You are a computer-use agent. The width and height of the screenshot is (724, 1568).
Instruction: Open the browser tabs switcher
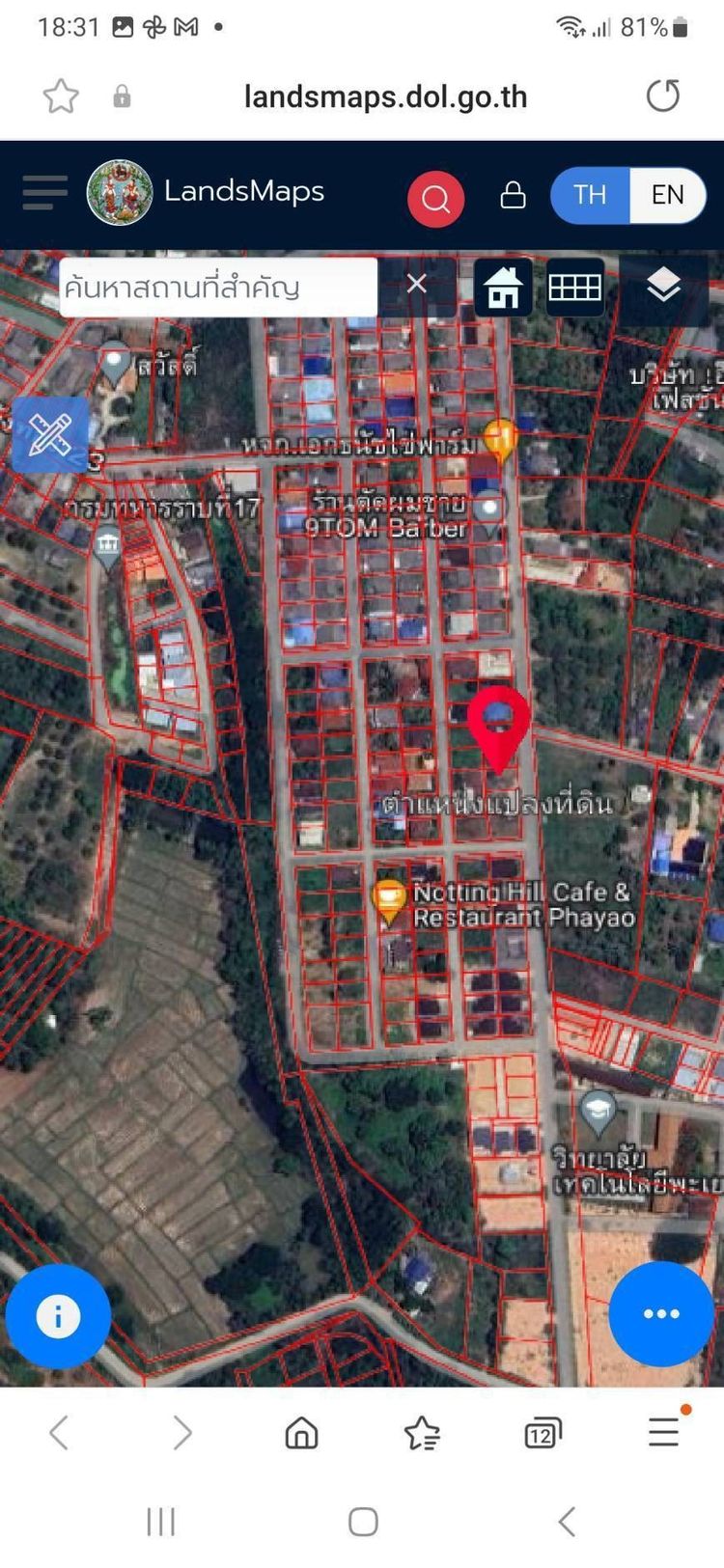[x=543, y=1434]
